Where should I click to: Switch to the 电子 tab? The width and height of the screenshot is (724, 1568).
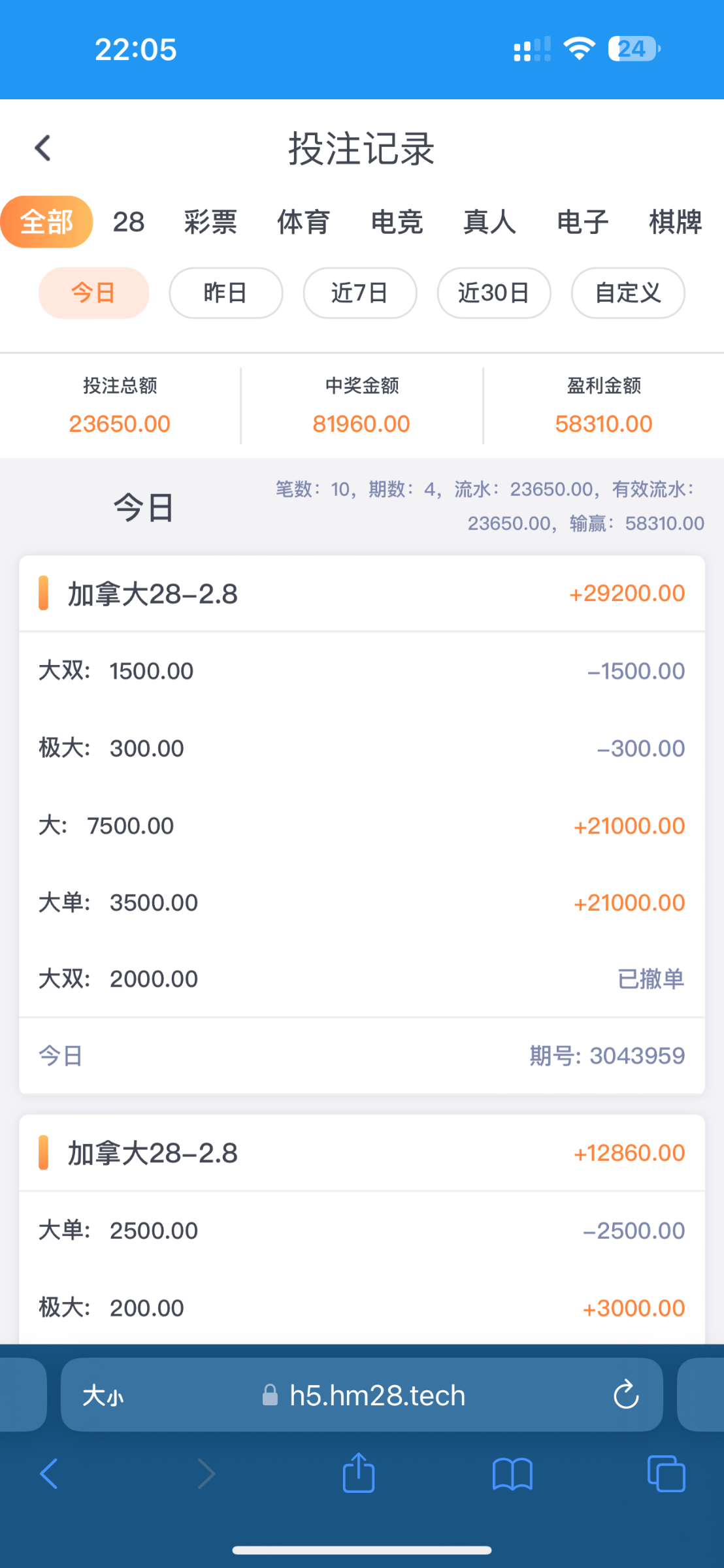[x=582, y=222]
